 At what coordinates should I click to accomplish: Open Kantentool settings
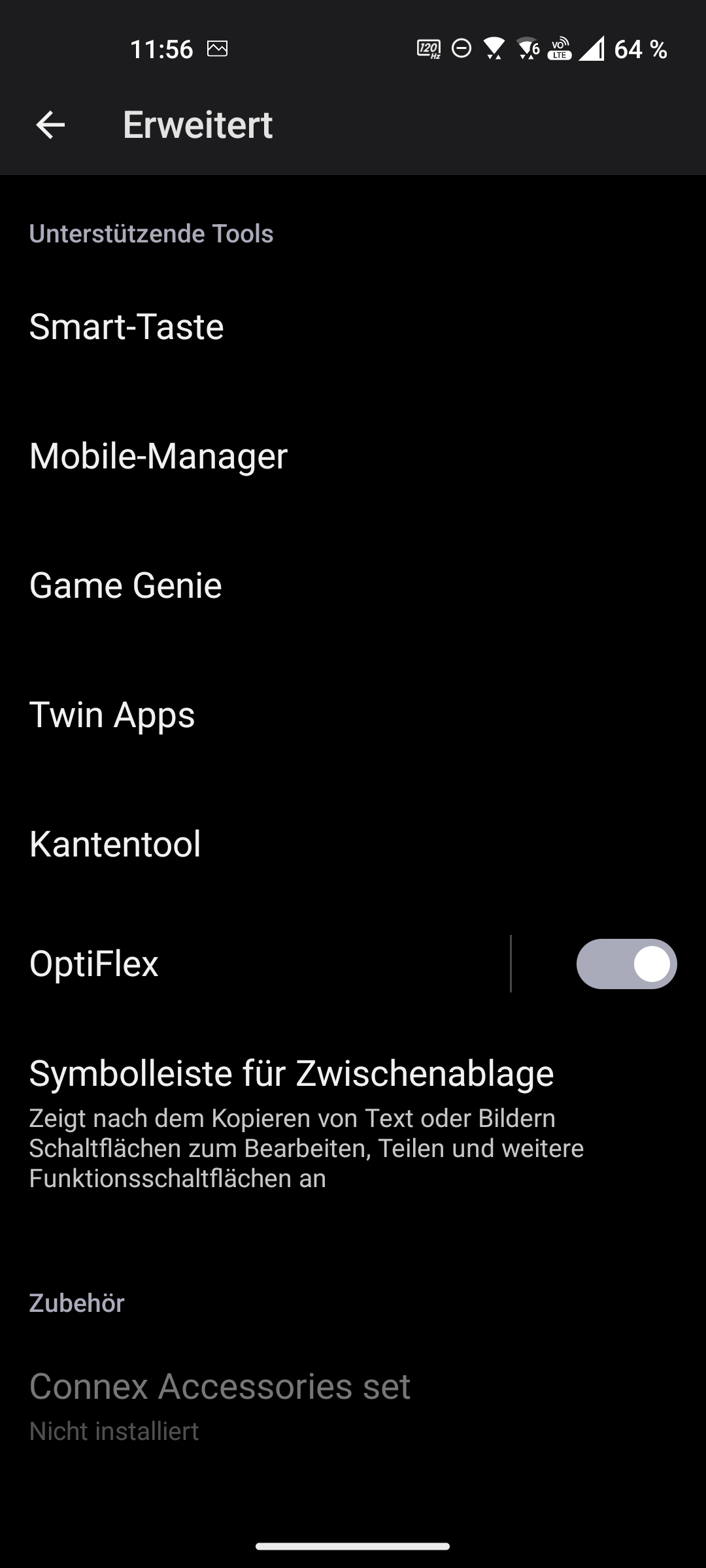point(353,844)
